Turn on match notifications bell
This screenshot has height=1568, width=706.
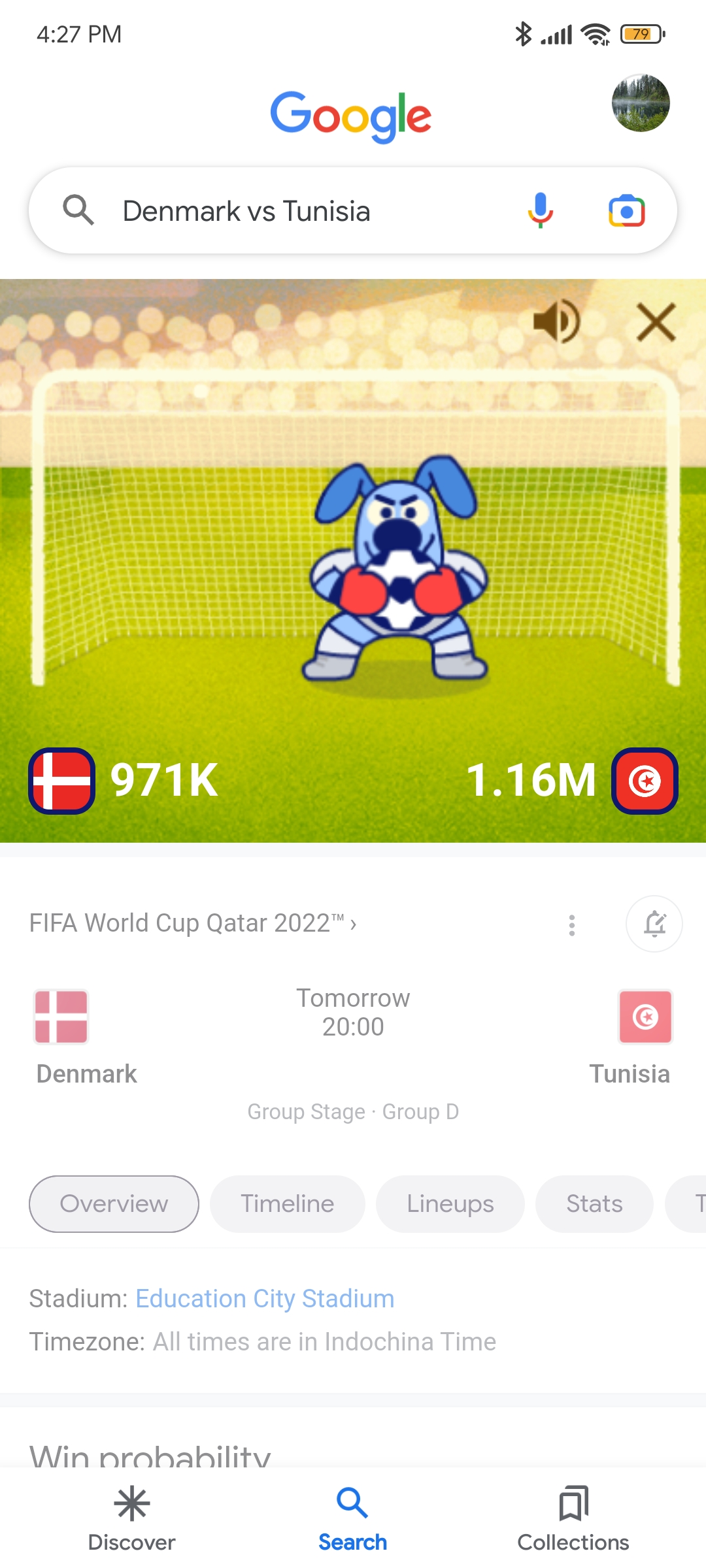[654, 924]
